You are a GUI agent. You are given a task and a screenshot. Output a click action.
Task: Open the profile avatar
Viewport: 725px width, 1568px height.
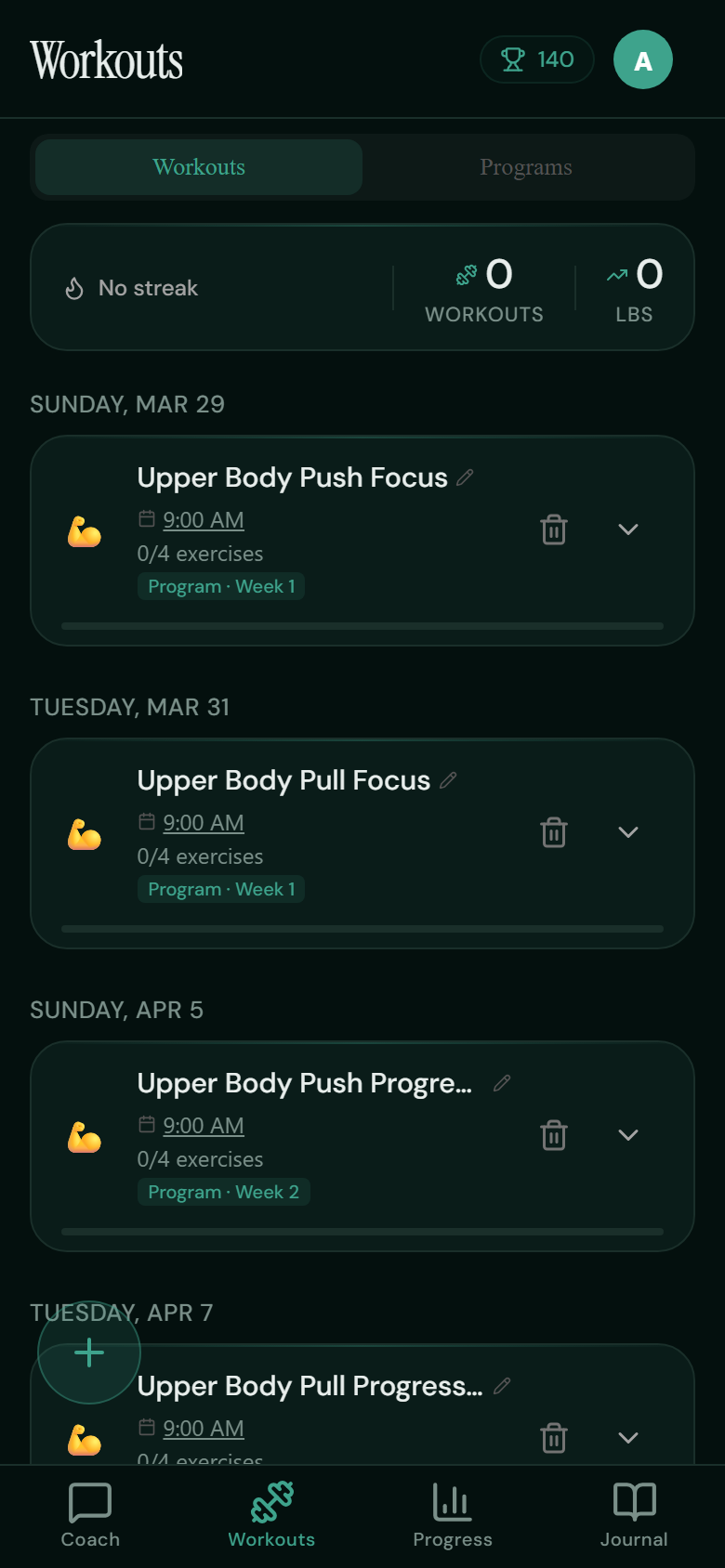click(x=643, y=59)
